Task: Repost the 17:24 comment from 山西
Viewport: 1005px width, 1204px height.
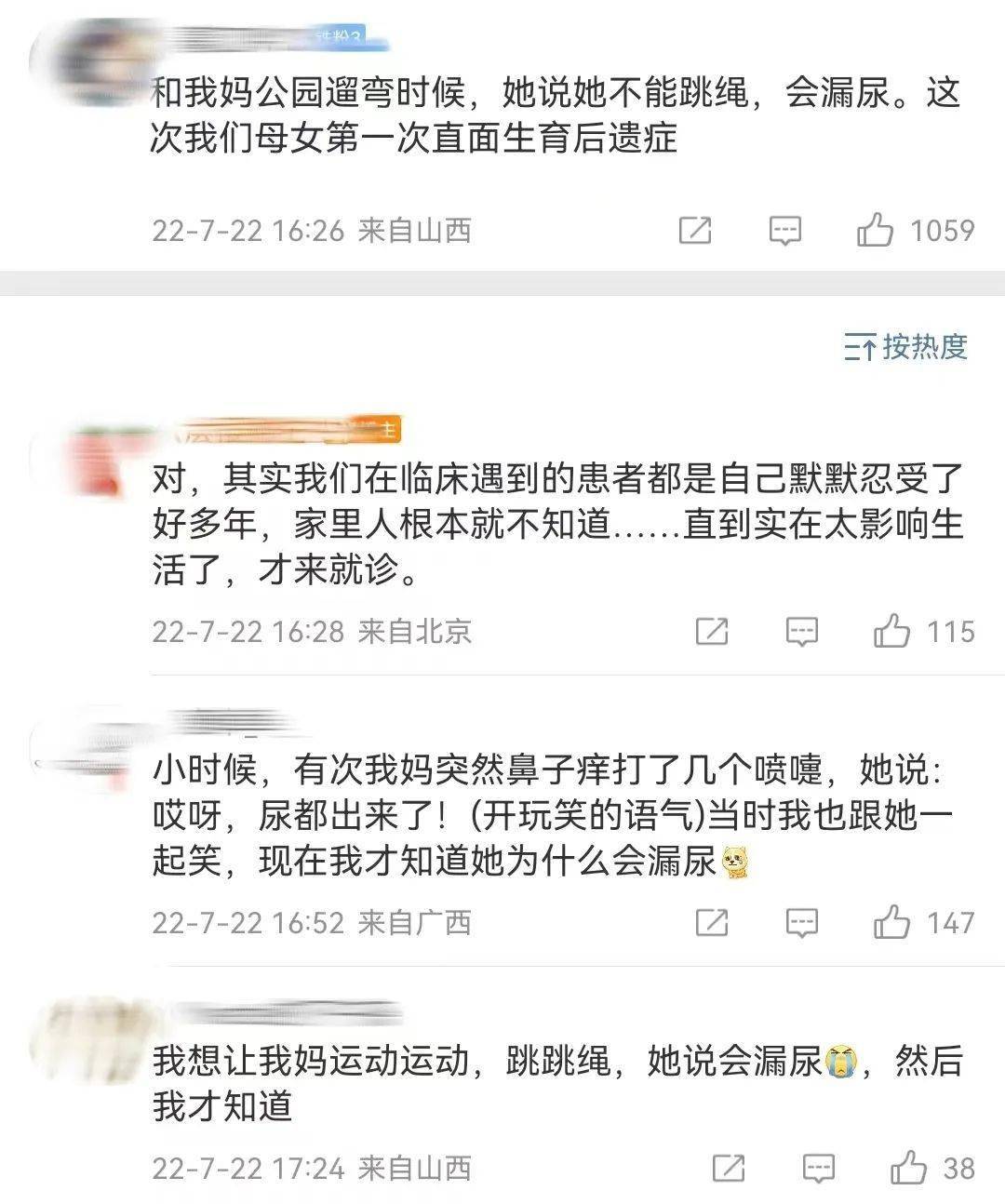Action: pyautogui.click(x=729, y=1168)
